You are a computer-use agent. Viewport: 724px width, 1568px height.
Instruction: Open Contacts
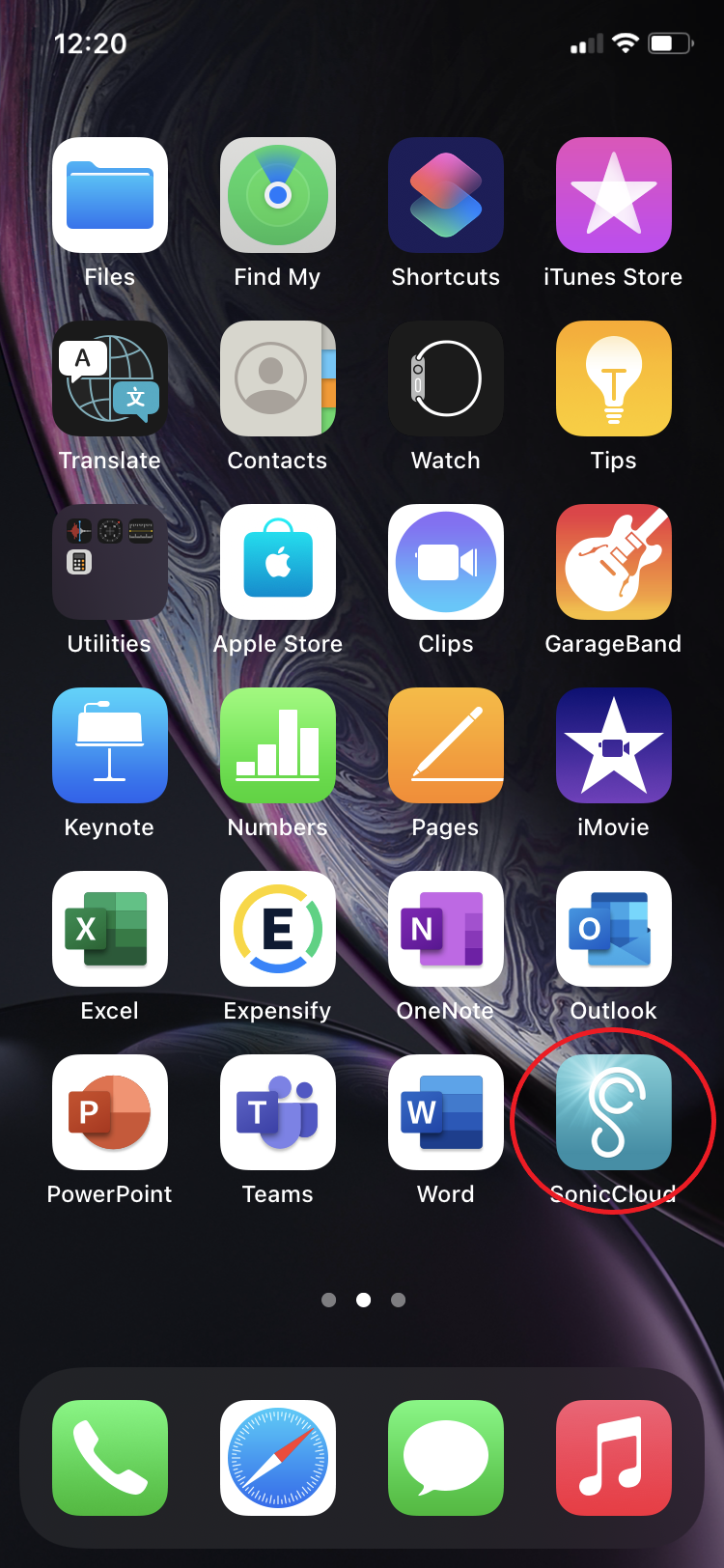(x=278, y=378)
